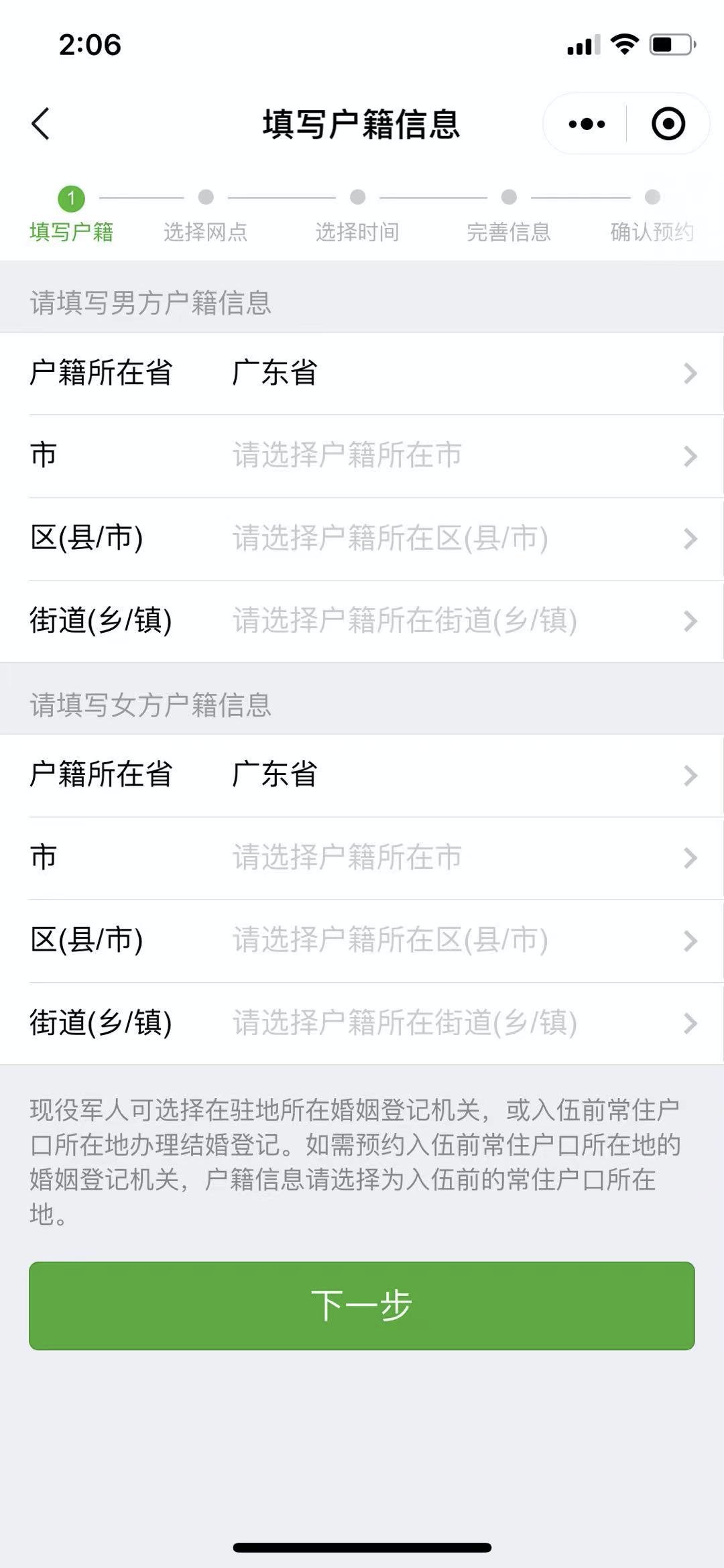Go back from 填写户籍信息 page

(41, 124)
